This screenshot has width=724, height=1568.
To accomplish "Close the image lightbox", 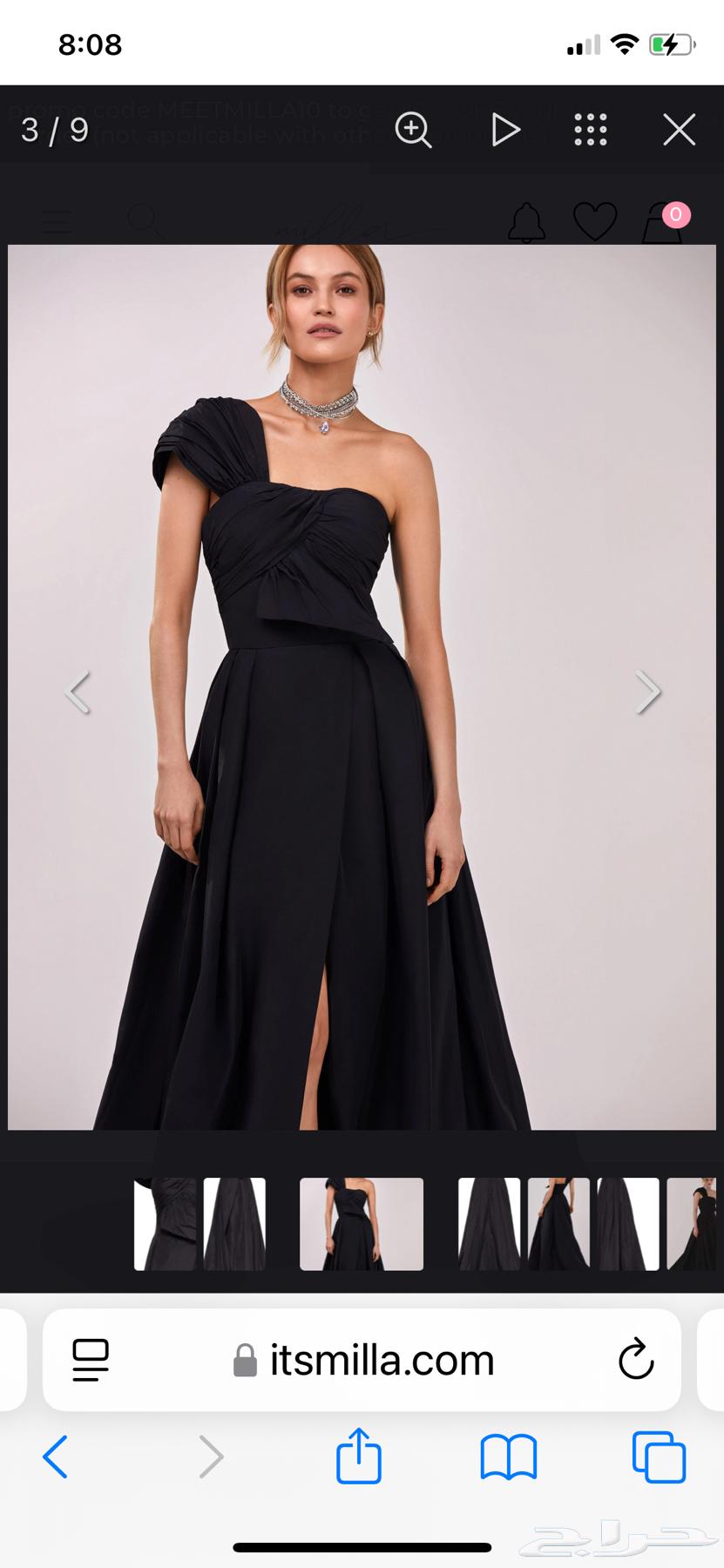I will pyautogui.click(x=679, y=131).
